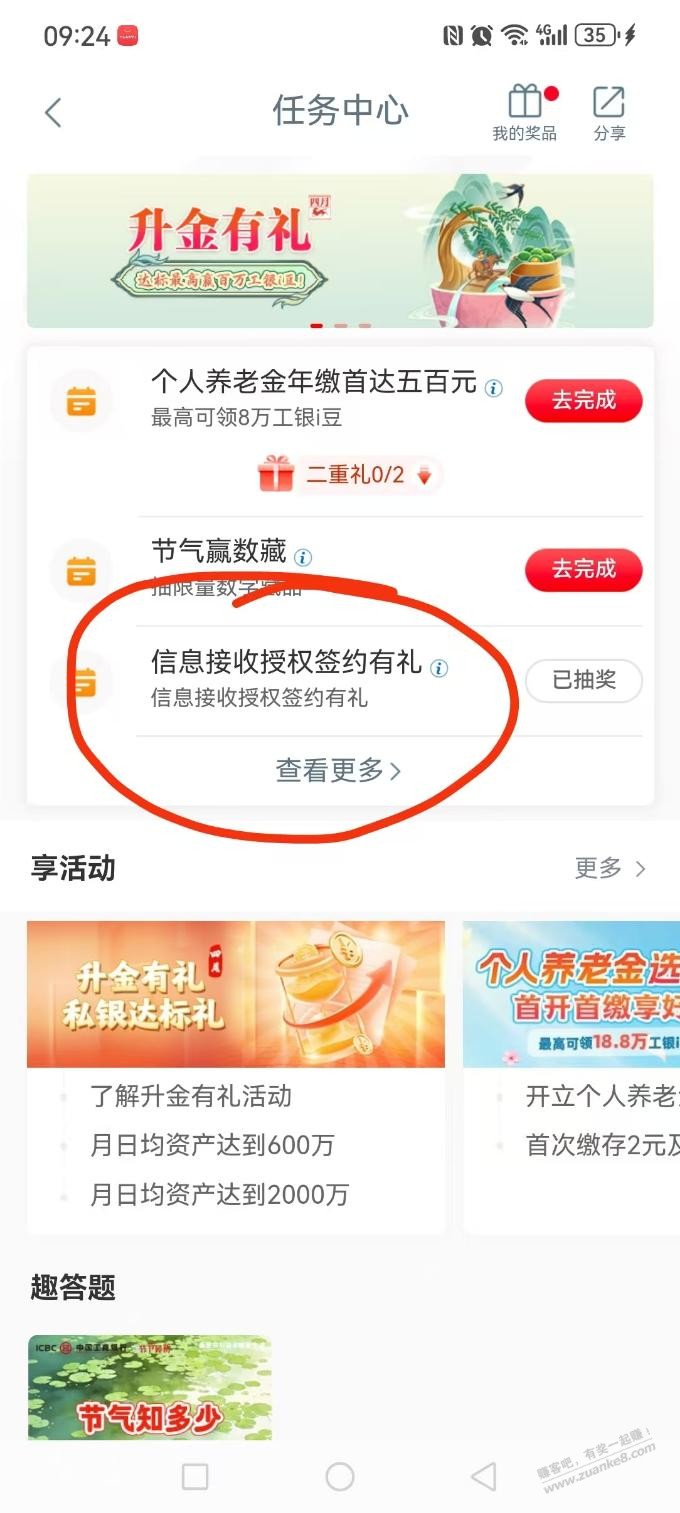
Task: Open 节气知多少 quiz card
Action: [149, 1388]
